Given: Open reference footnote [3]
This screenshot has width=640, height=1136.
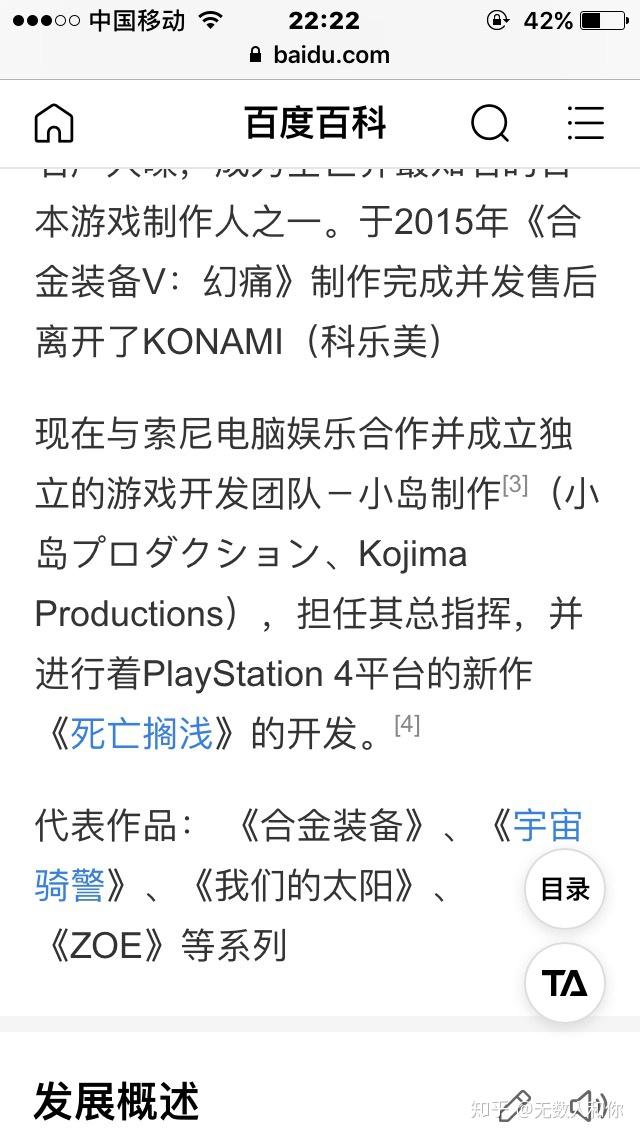Looking at the screenshot, I should point(515,486).
